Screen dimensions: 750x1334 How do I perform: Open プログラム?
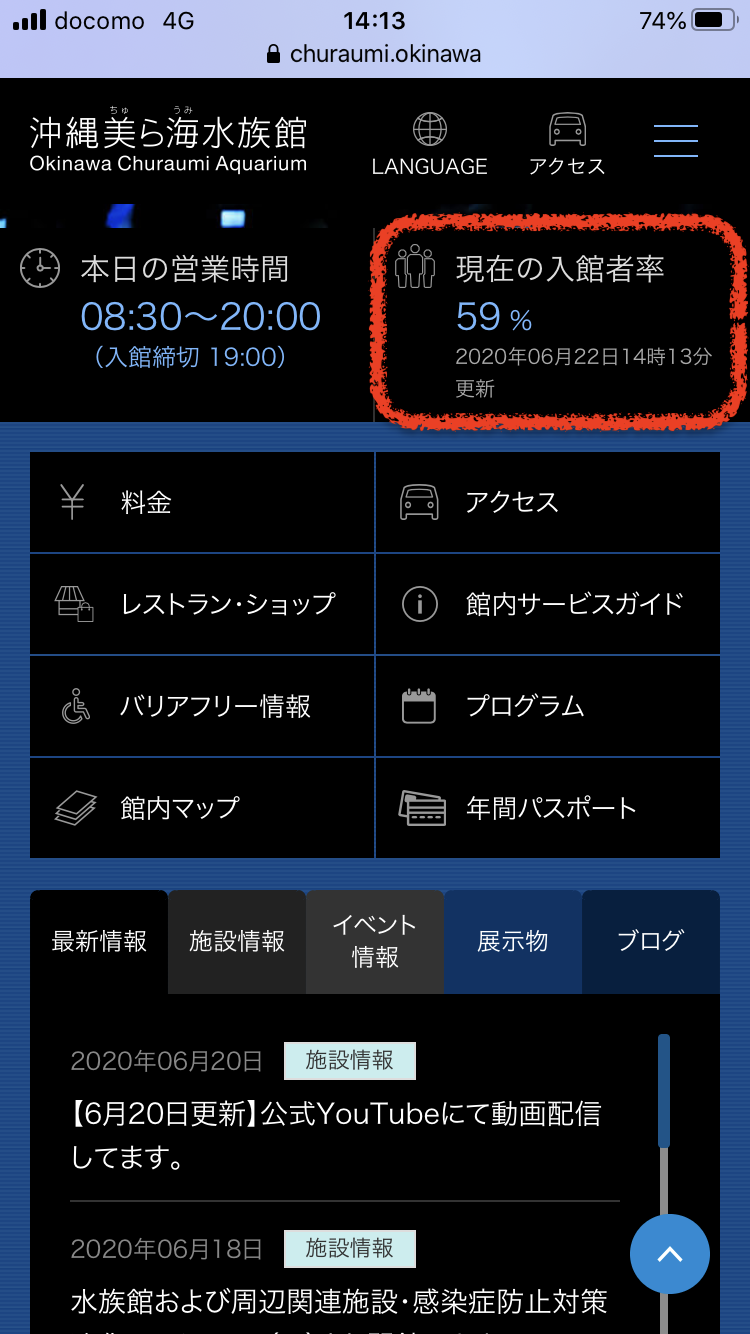pos(548,706)
